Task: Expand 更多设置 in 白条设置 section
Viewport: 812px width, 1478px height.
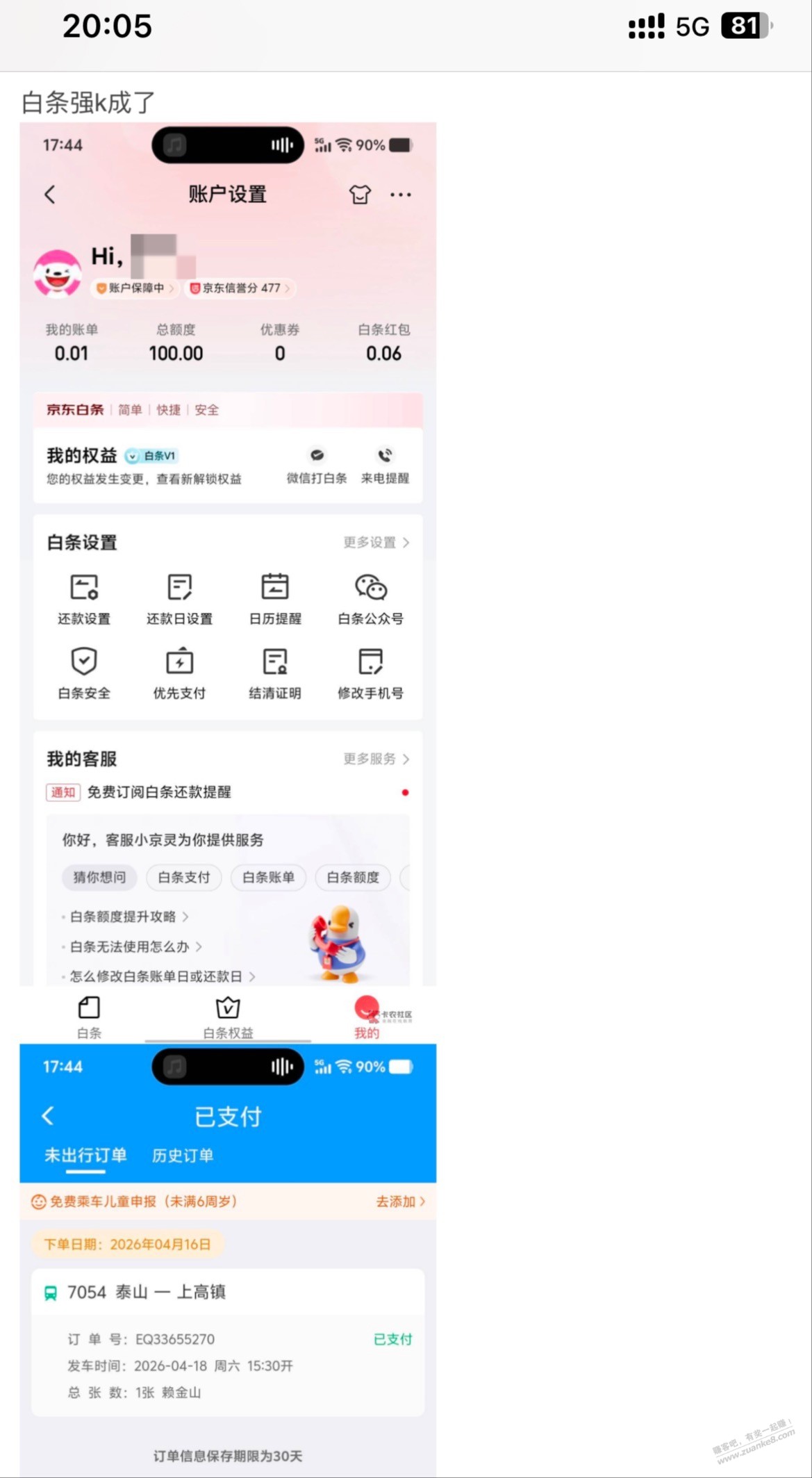Action: click(373, 543)
